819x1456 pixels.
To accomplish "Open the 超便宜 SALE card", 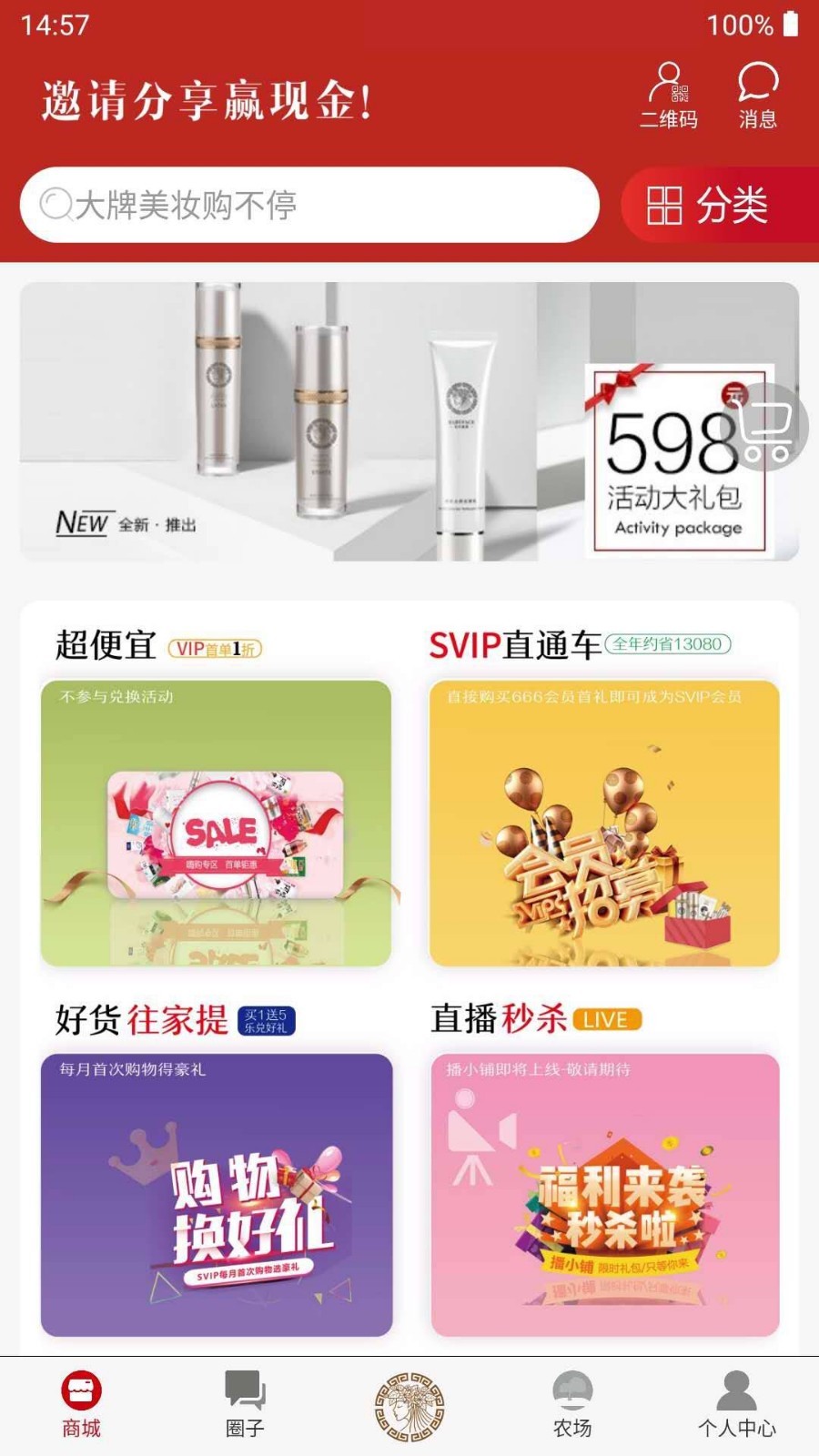I will pos(216,823).
